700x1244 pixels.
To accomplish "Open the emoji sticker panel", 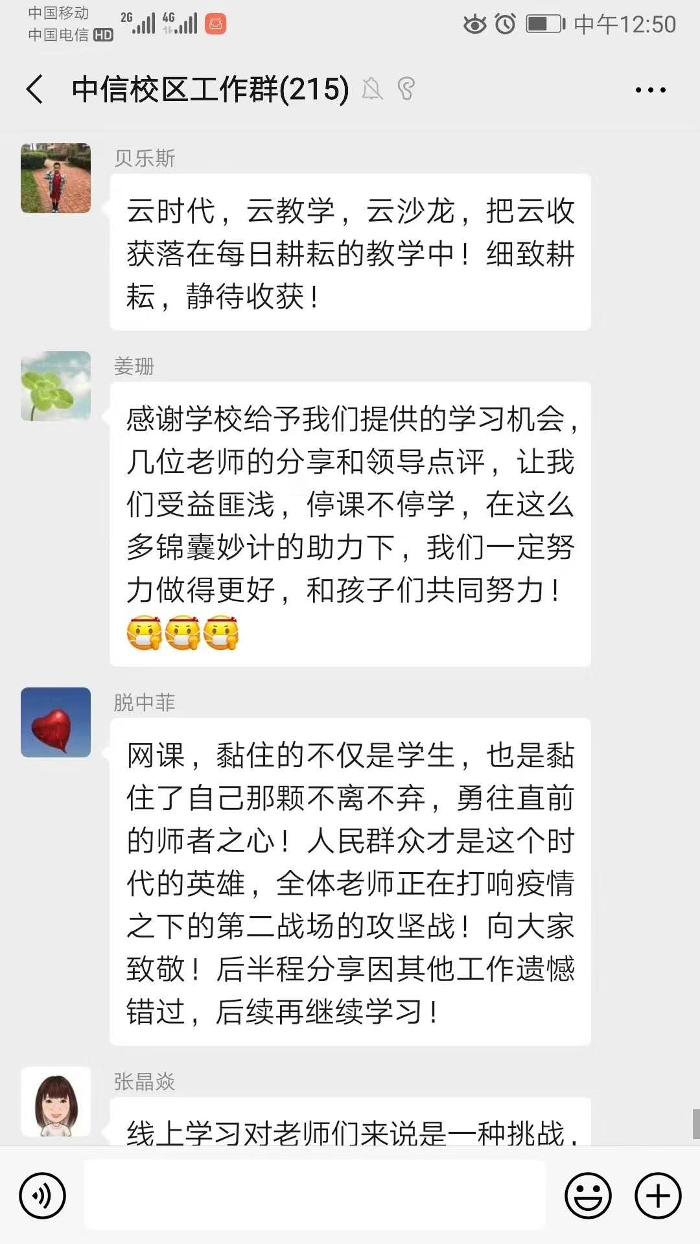I will coord(588,1195).
